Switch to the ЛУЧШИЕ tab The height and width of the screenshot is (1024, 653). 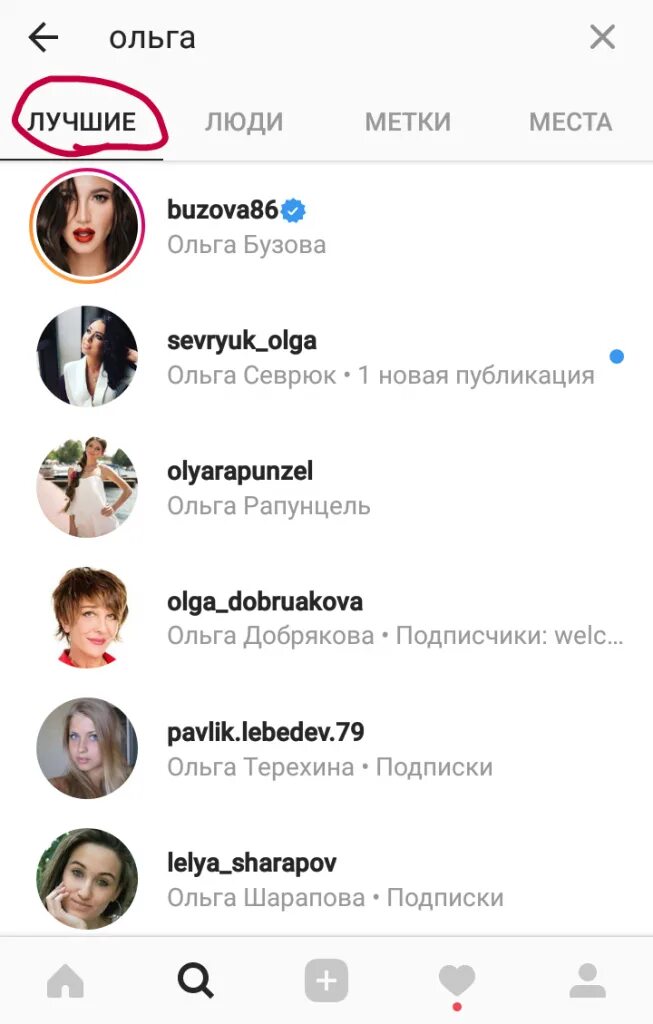tap(82, 123)
